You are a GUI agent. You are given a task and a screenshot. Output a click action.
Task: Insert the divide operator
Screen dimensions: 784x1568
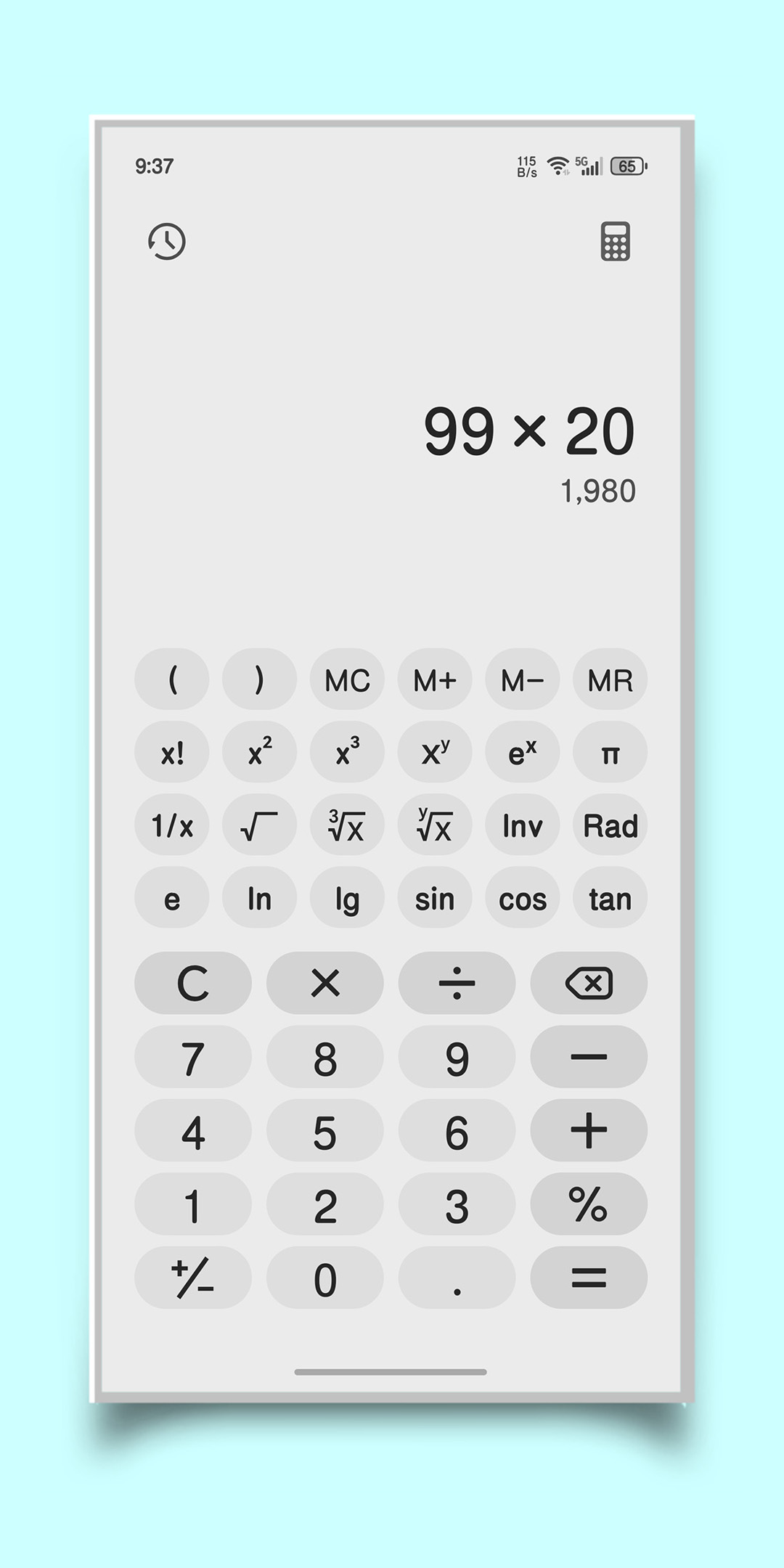(x=457, y=983)
